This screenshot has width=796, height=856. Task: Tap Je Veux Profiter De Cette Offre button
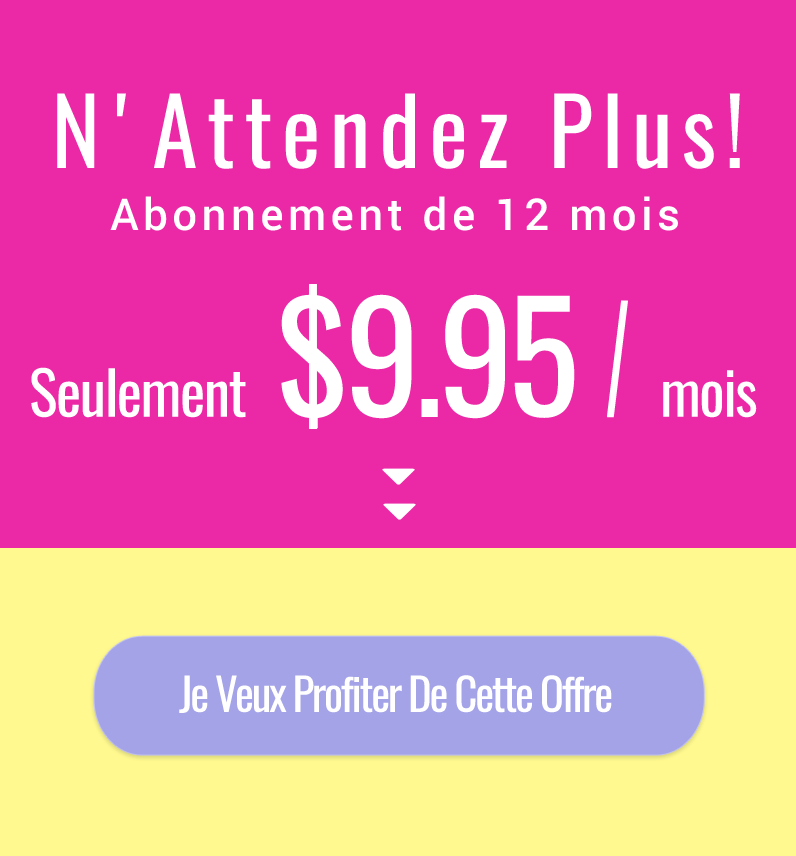[x=398, y=695]
